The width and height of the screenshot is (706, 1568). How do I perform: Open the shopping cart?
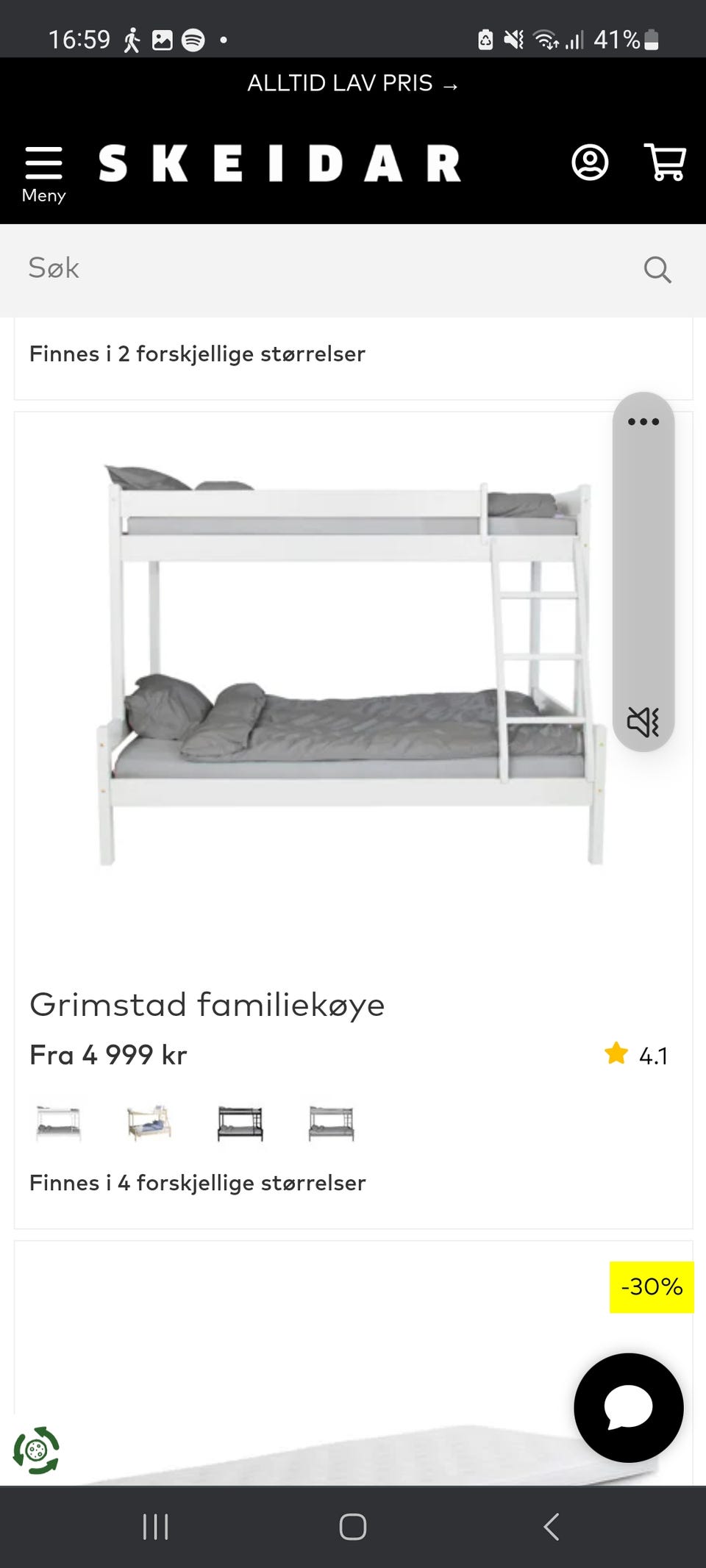click(x=664, y=163)
